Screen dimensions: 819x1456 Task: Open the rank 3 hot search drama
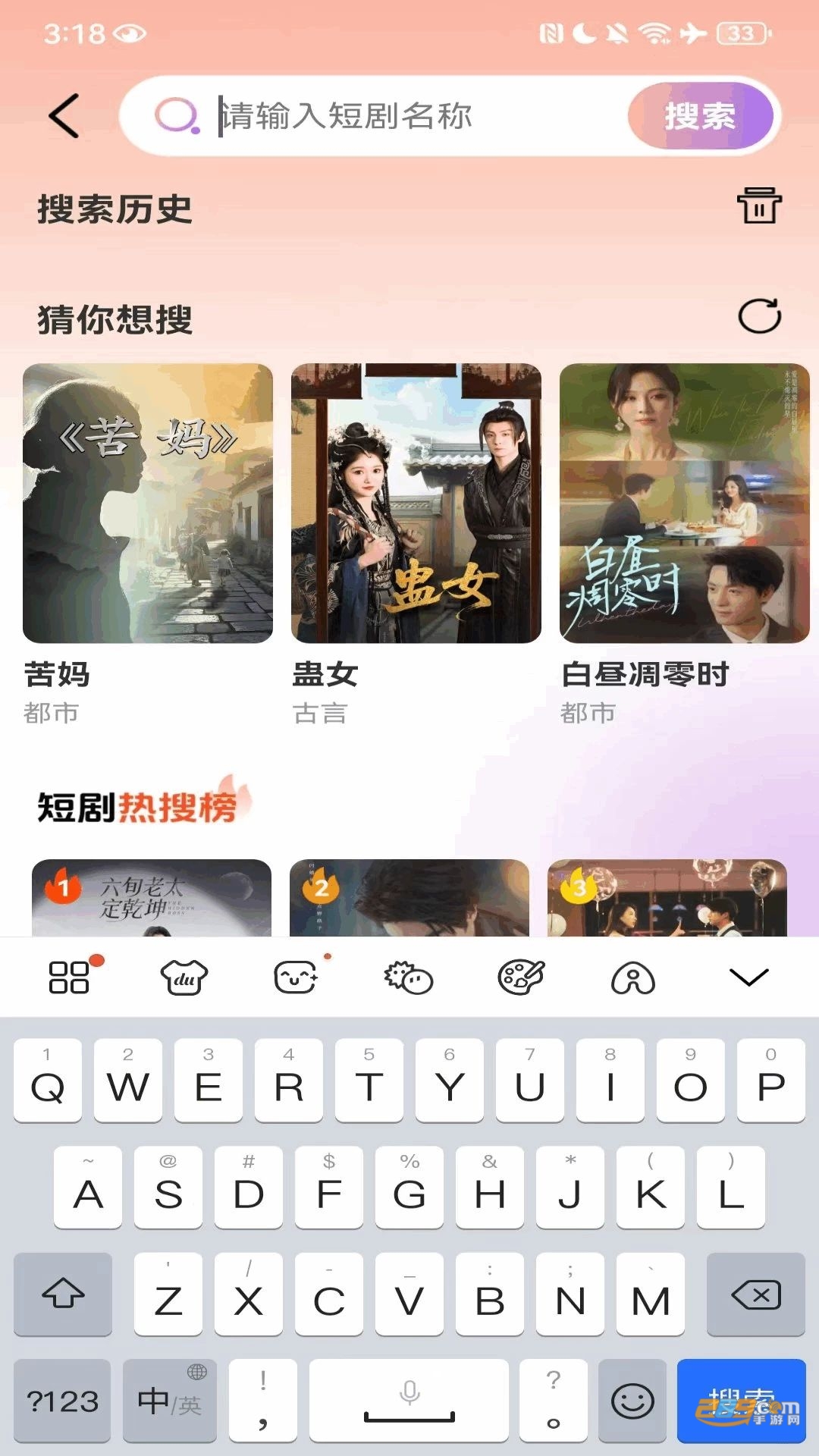click(x=667, y=898)
